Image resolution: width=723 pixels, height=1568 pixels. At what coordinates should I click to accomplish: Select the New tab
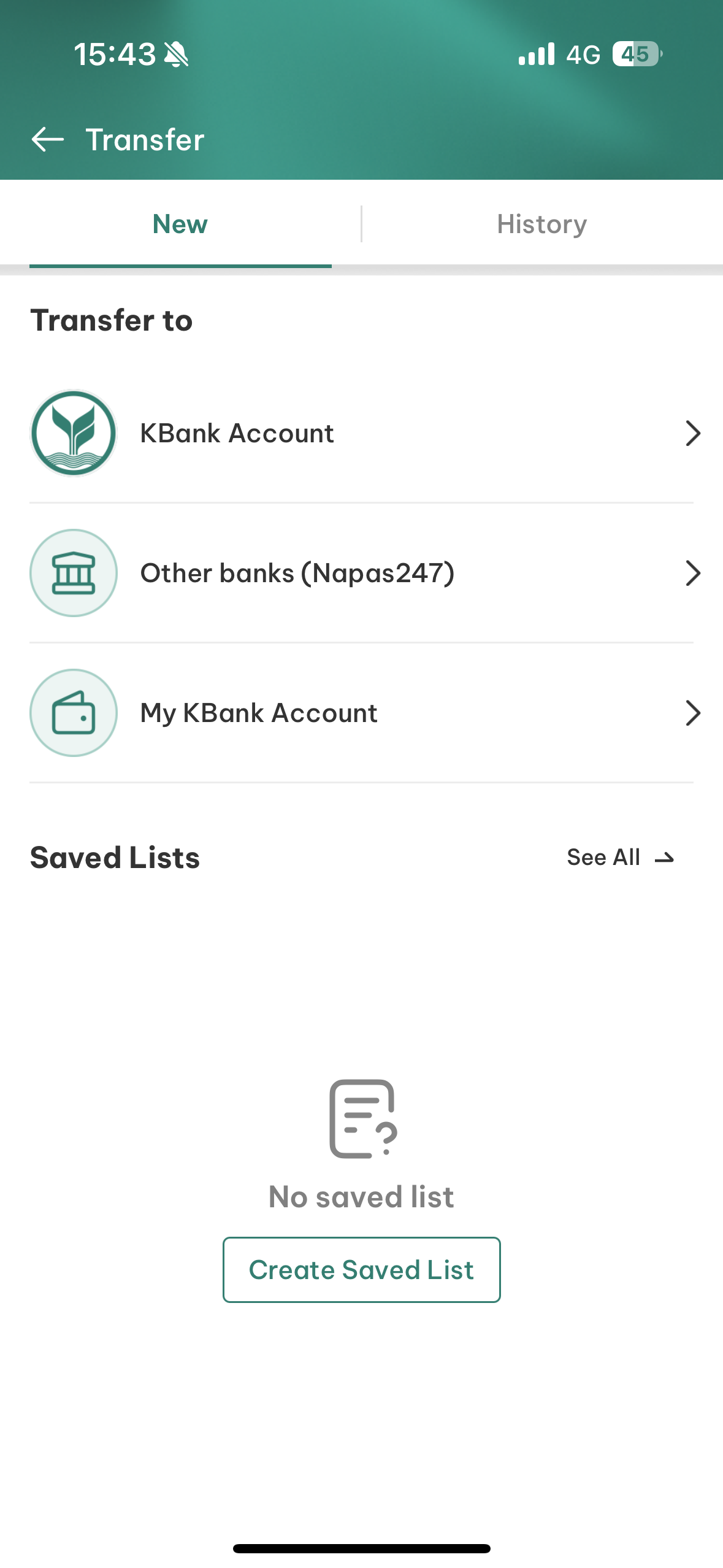180,224
